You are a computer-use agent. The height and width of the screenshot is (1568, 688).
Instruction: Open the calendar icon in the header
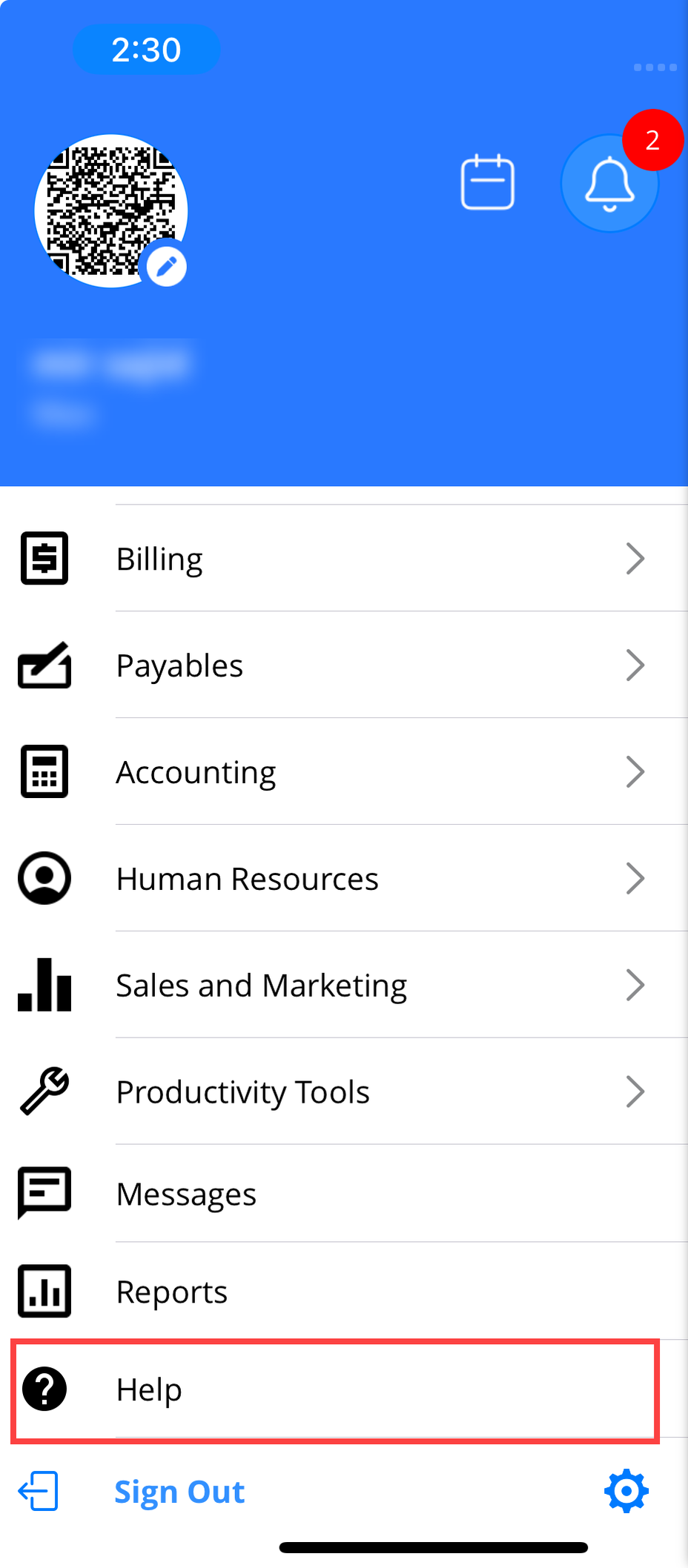[x=488, y=182]
